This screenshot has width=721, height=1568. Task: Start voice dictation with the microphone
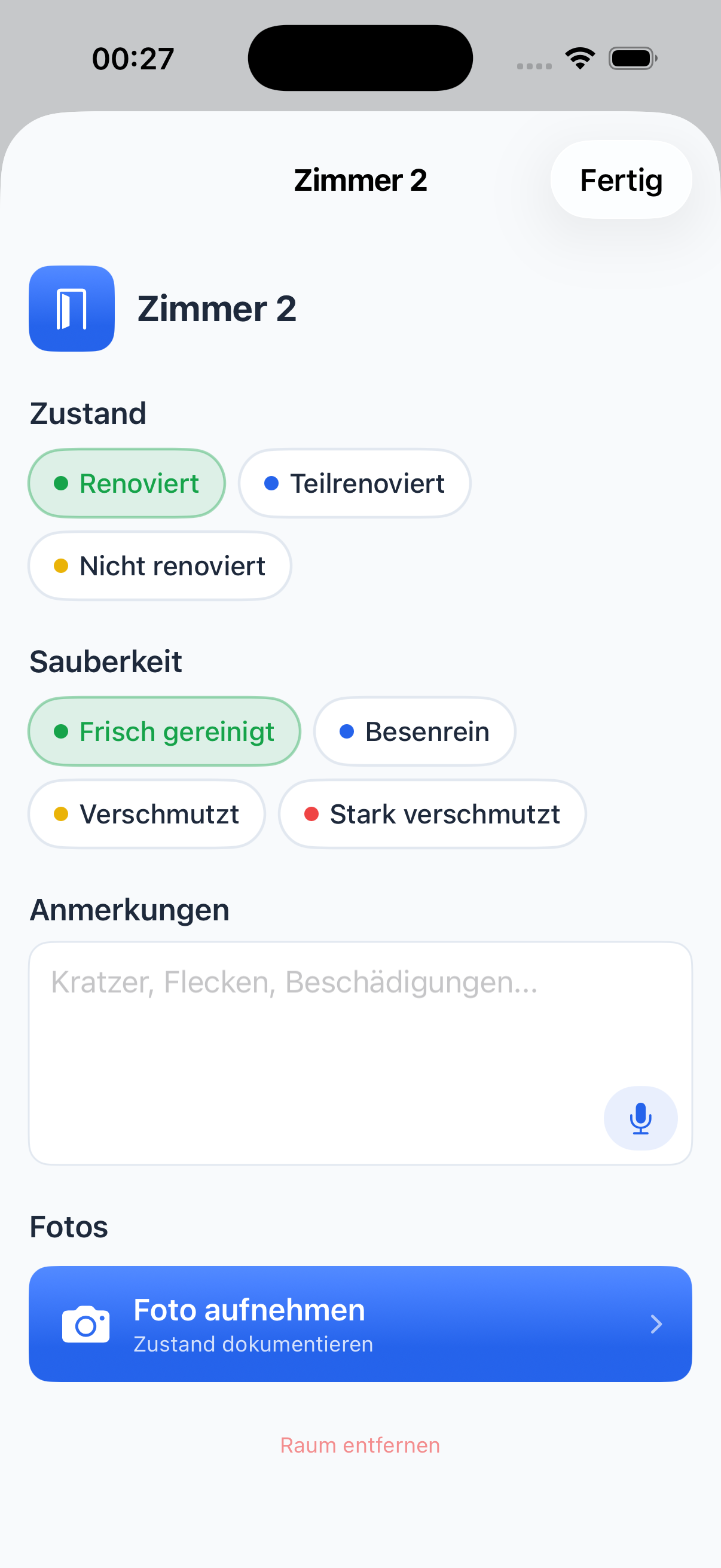(640, 1118)
